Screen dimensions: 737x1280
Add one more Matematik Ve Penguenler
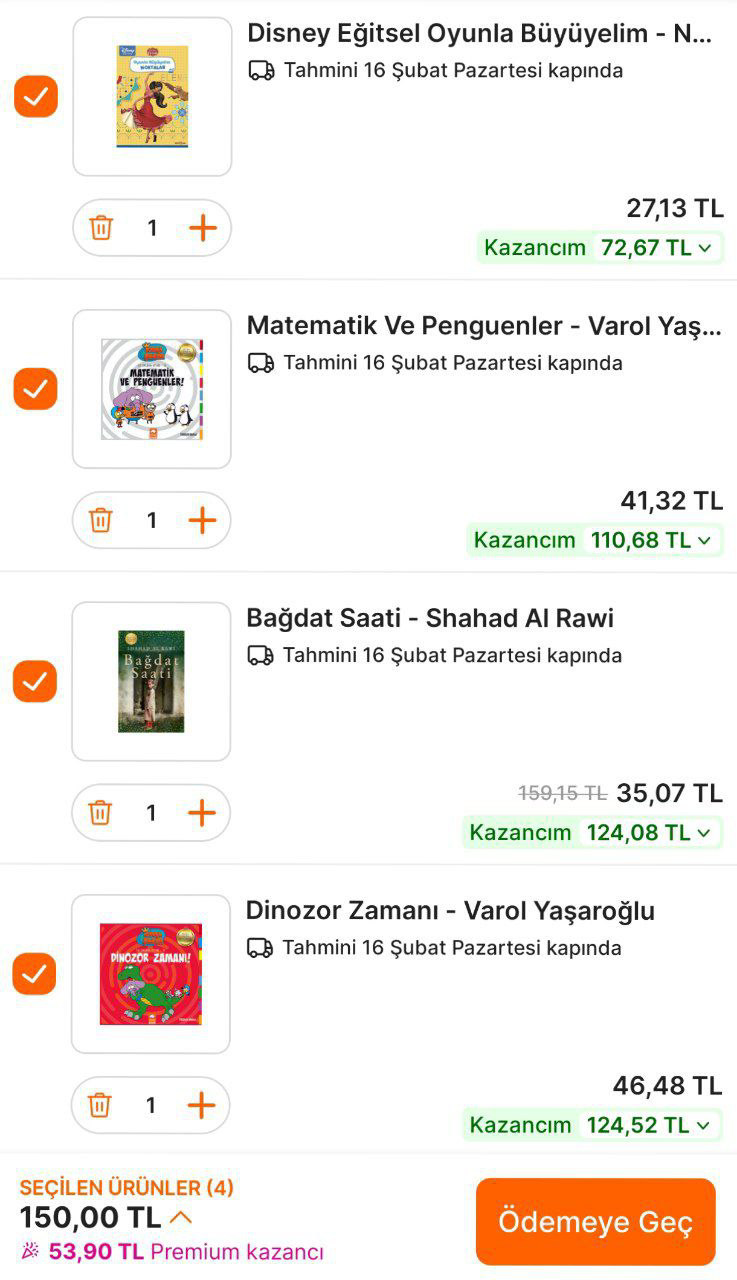tap(203, 520)
